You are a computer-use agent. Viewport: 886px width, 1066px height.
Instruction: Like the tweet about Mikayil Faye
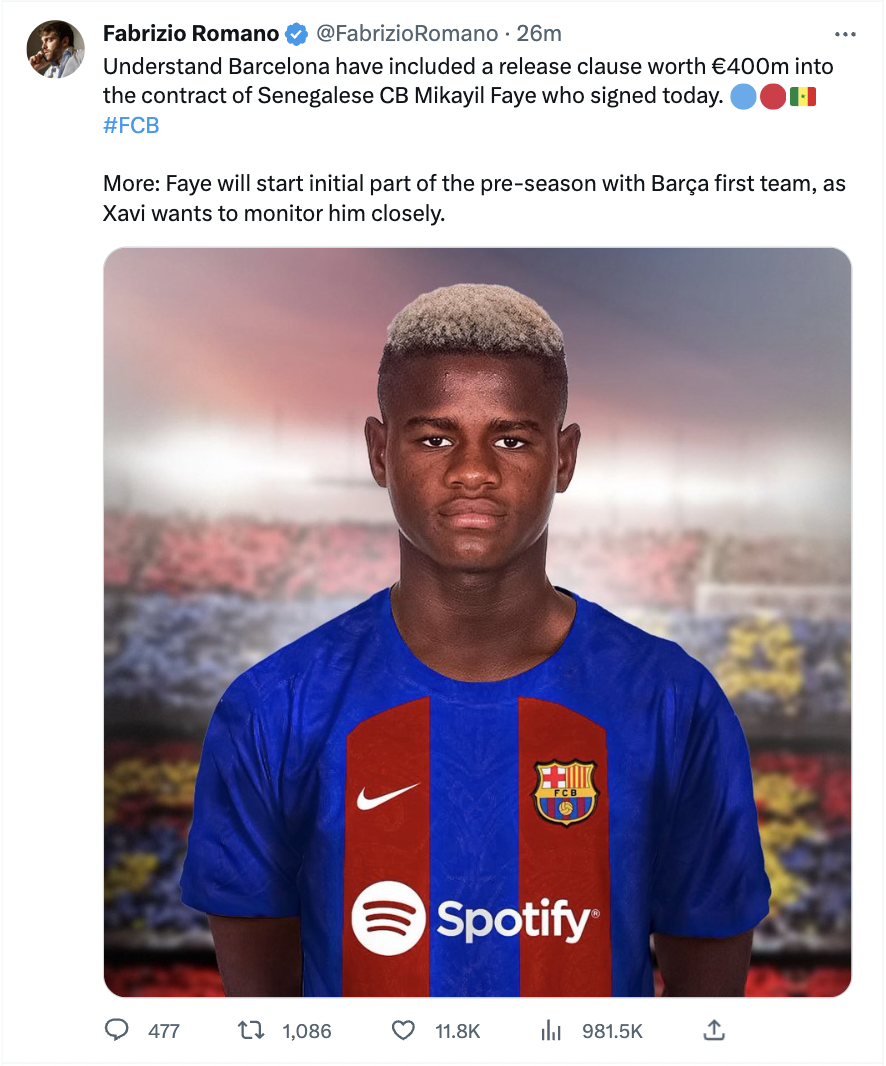(403, 1029)
